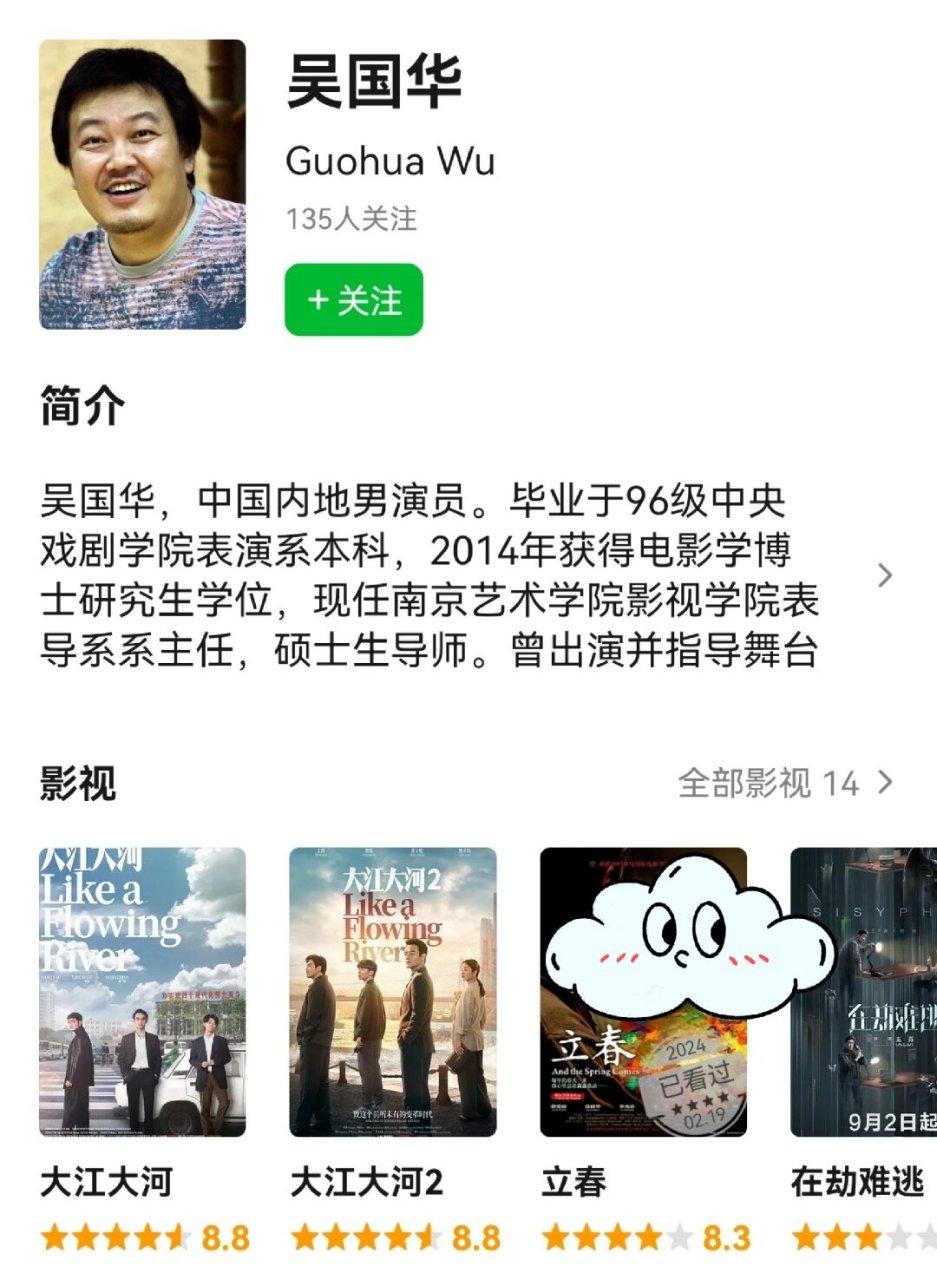Tap the chevron next to the bio section

886,575
